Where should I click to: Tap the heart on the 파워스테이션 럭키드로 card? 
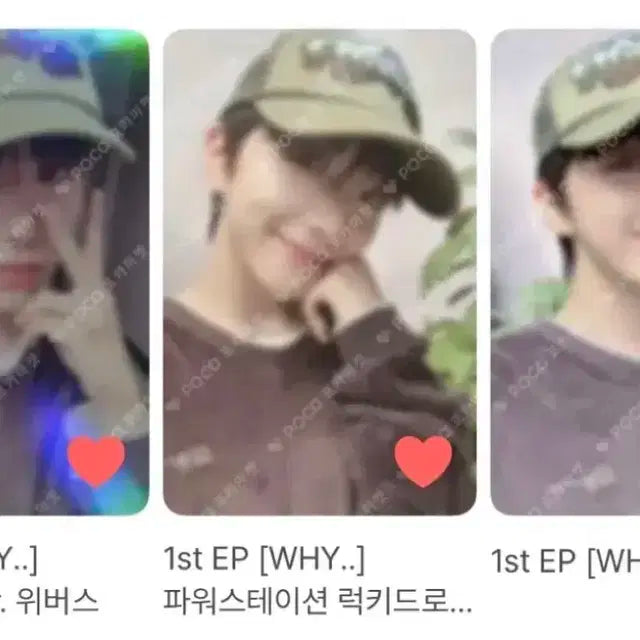point(423,461)
